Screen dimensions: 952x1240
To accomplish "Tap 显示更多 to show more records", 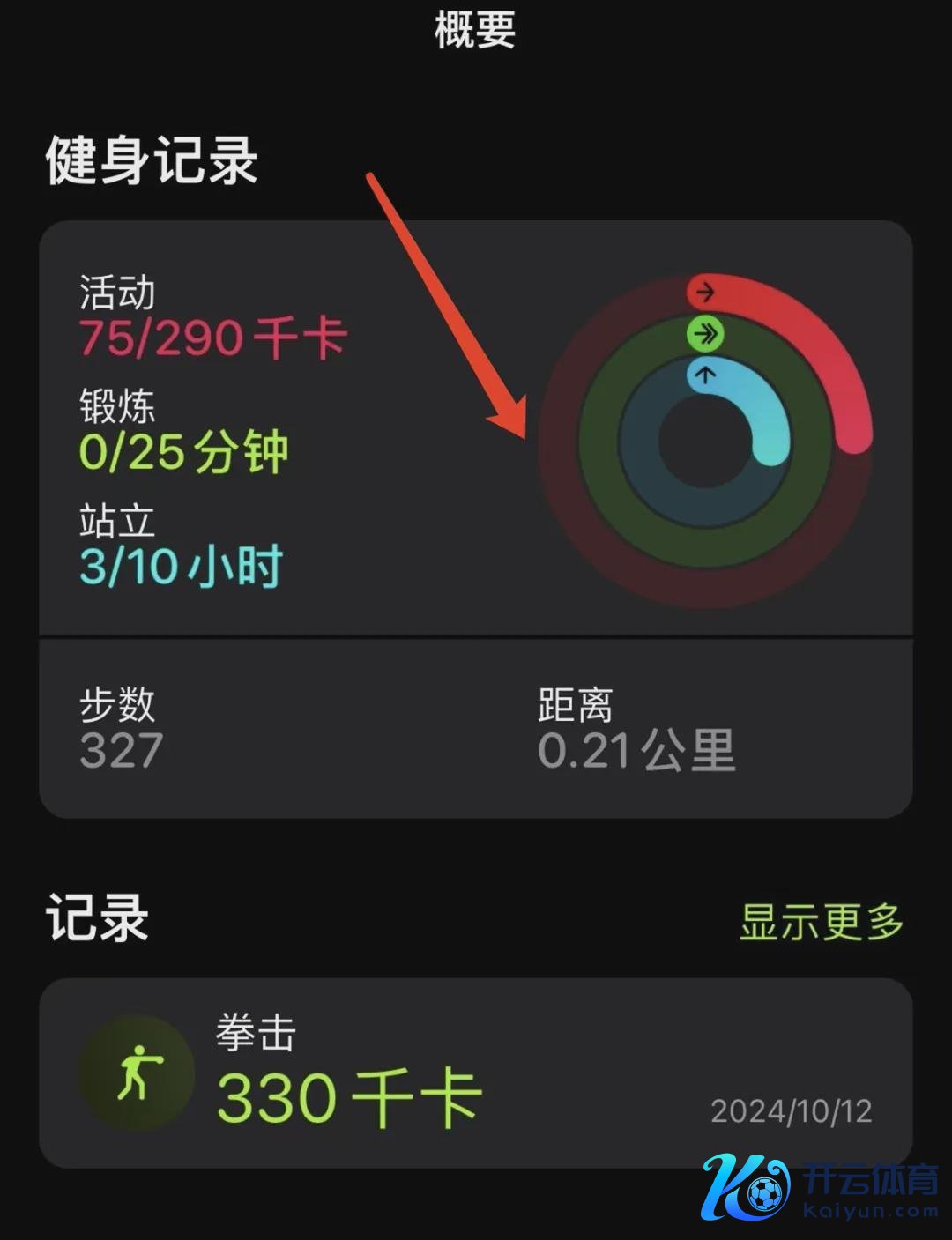I will [x=821, y=922].
